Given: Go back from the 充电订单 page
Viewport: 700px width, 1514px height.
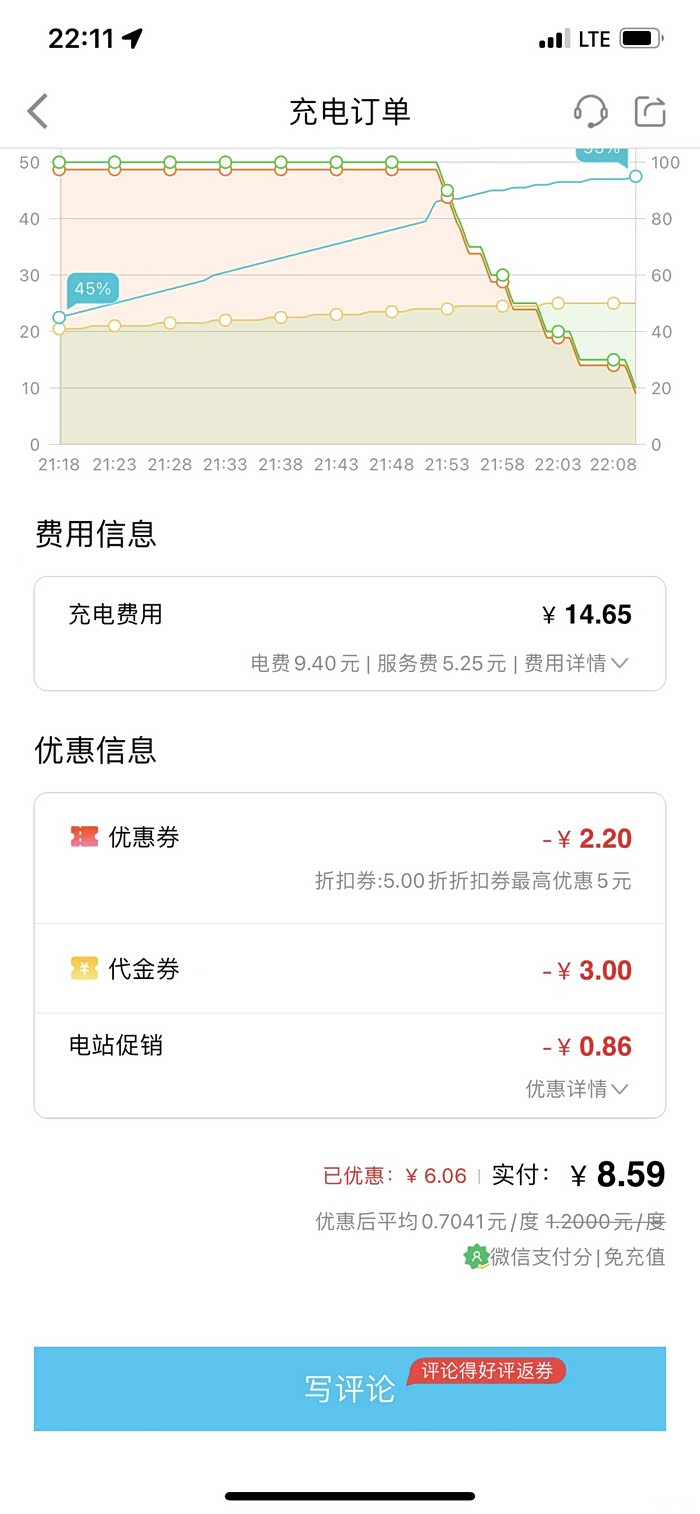Looking at the screenshot, I should click(x=38, y=111).
